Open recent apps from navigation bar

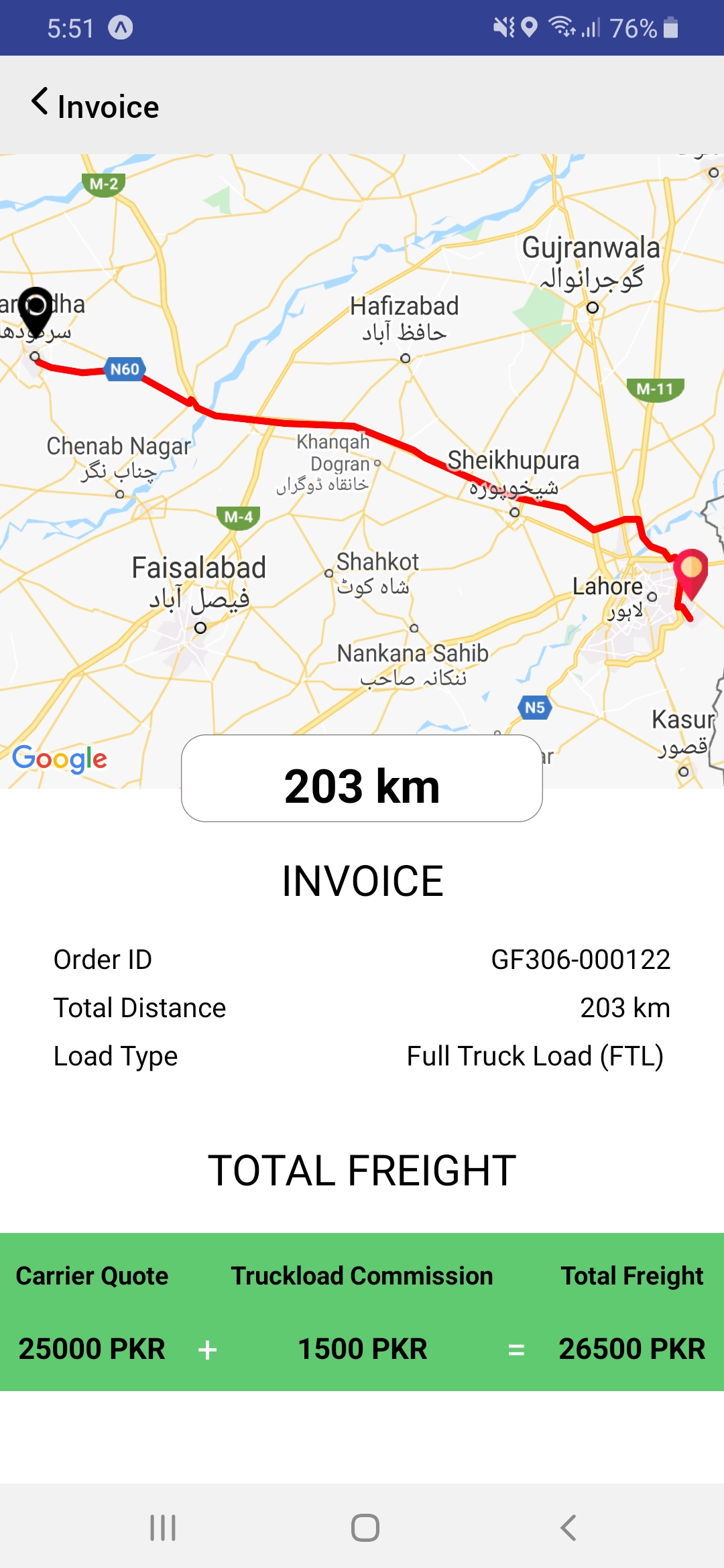pos(163,1528)
